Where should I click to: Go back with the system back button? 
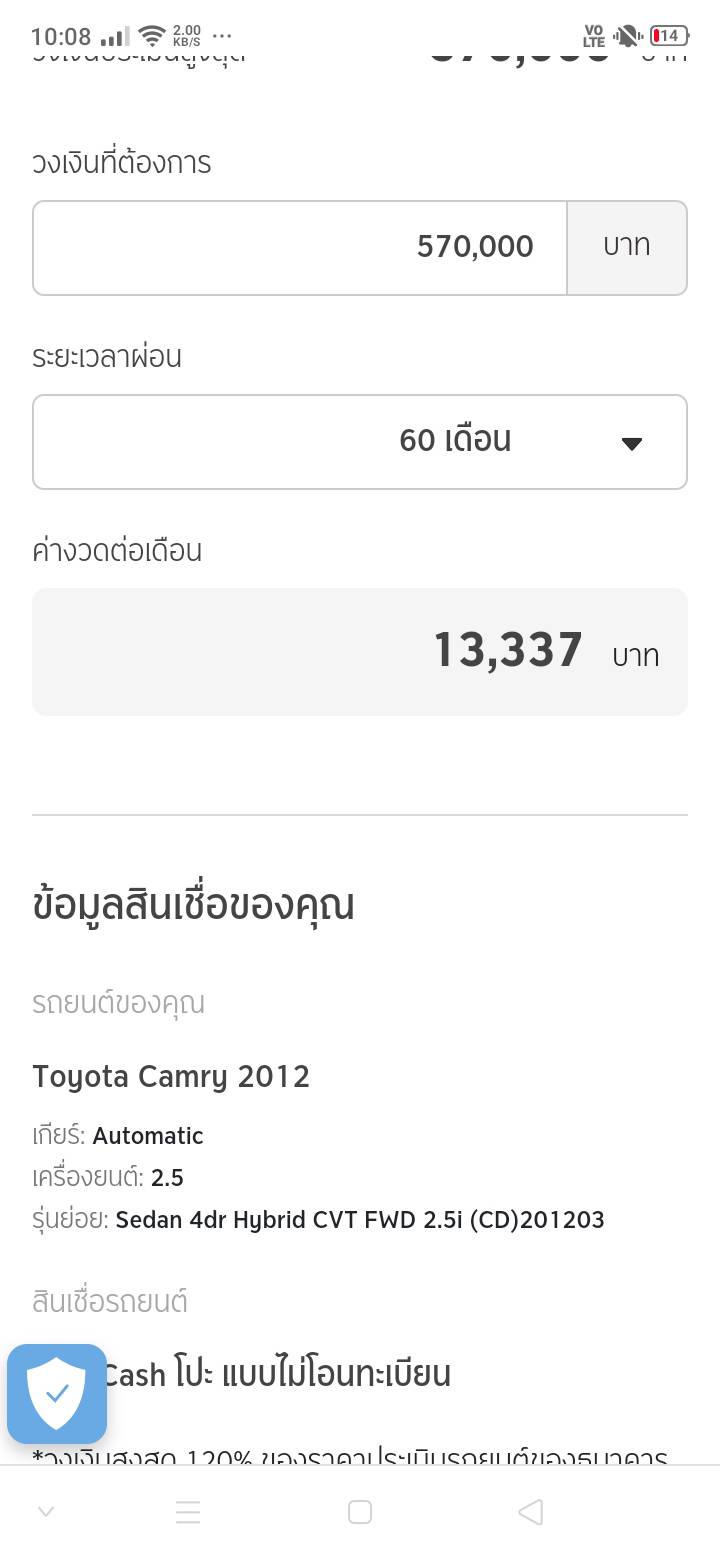(531, 1512)
